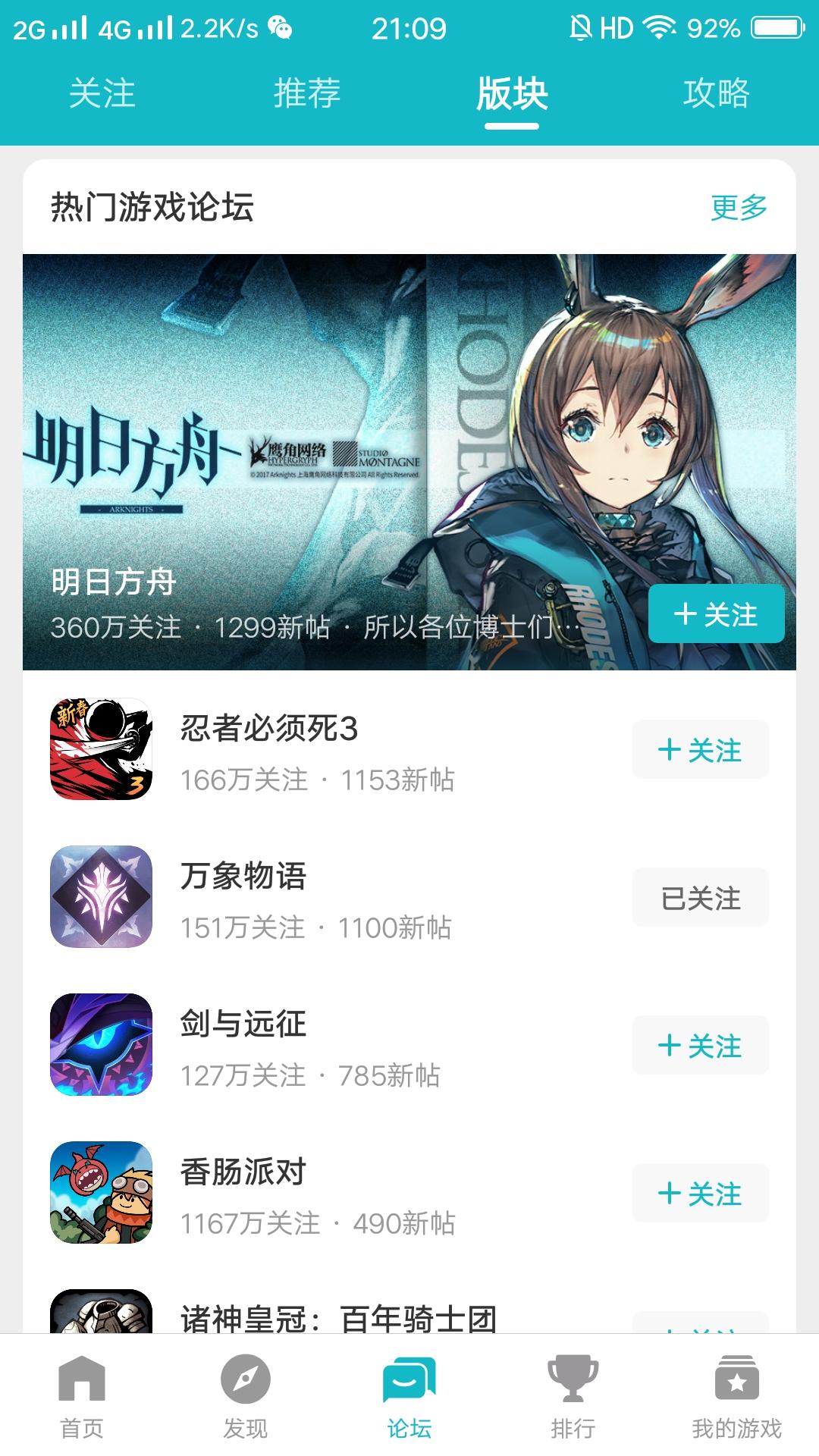819x1456 pixels.
Task: Open the 明日方舟 forum banner
Action: pyautogui.click(x=409, y=462)
